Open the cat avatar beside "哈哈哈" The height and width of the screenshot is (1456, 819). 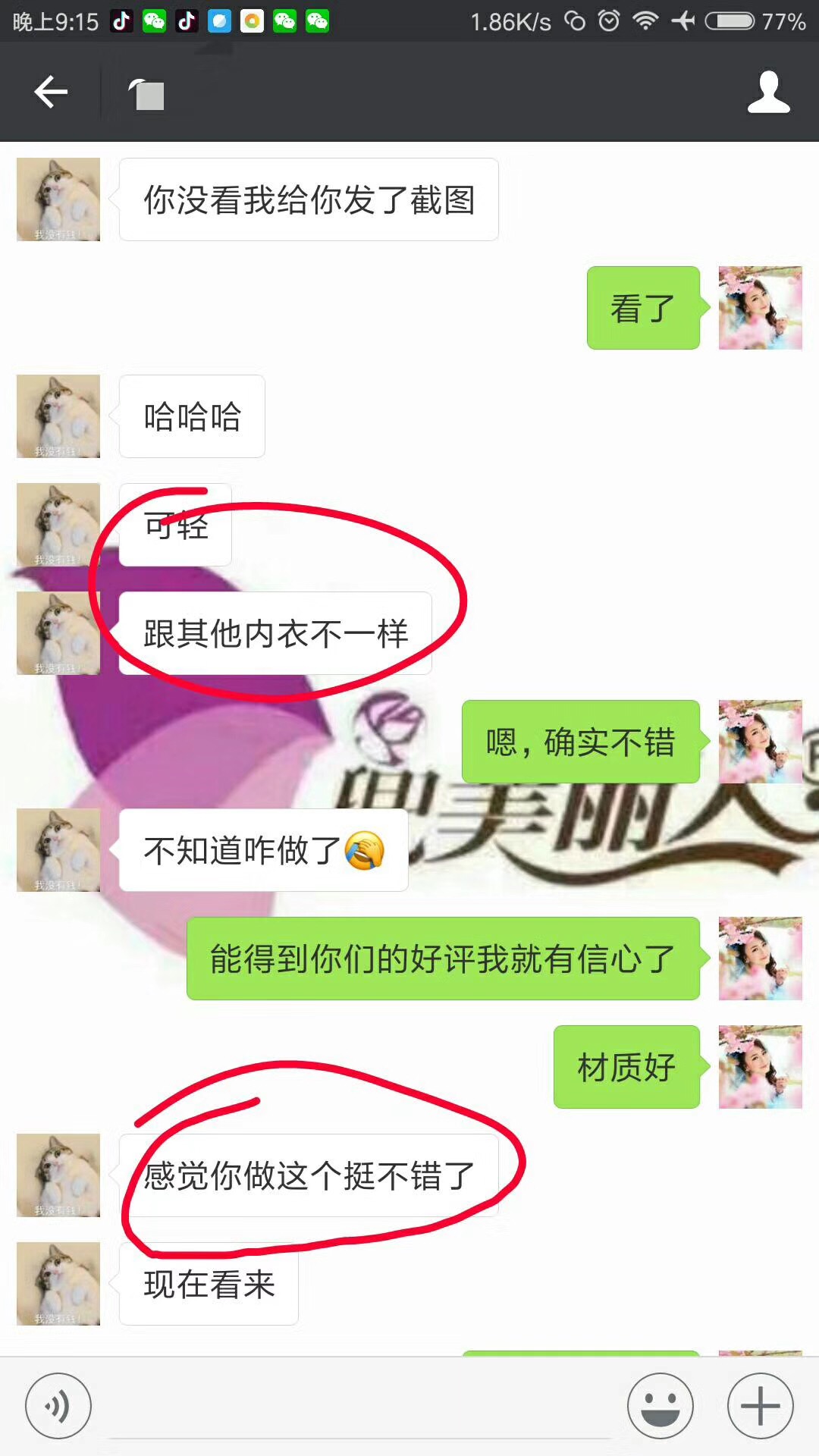(58, 416)
